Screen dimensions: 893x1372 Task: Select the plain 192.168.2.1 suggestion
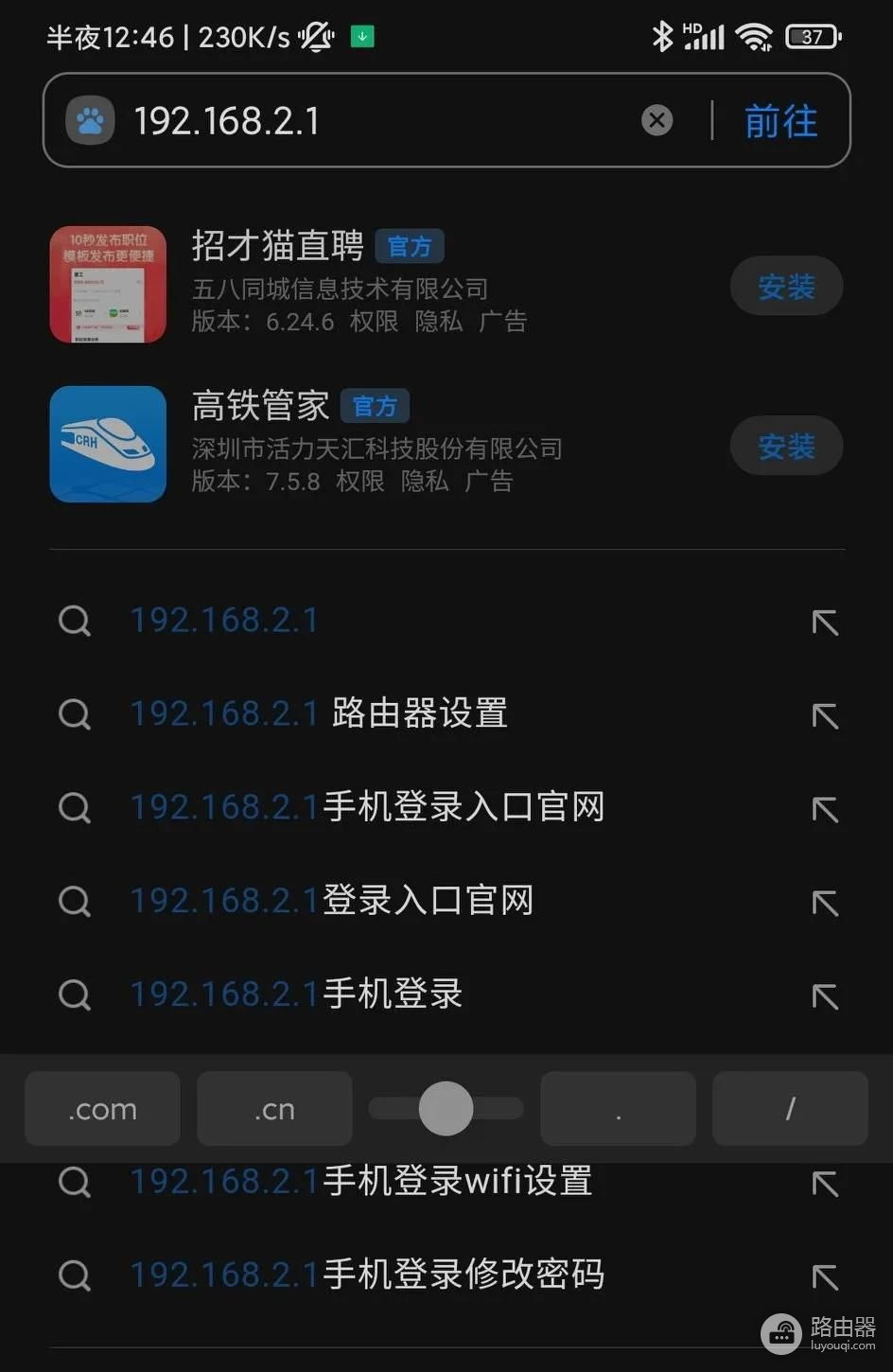(224, 621)
